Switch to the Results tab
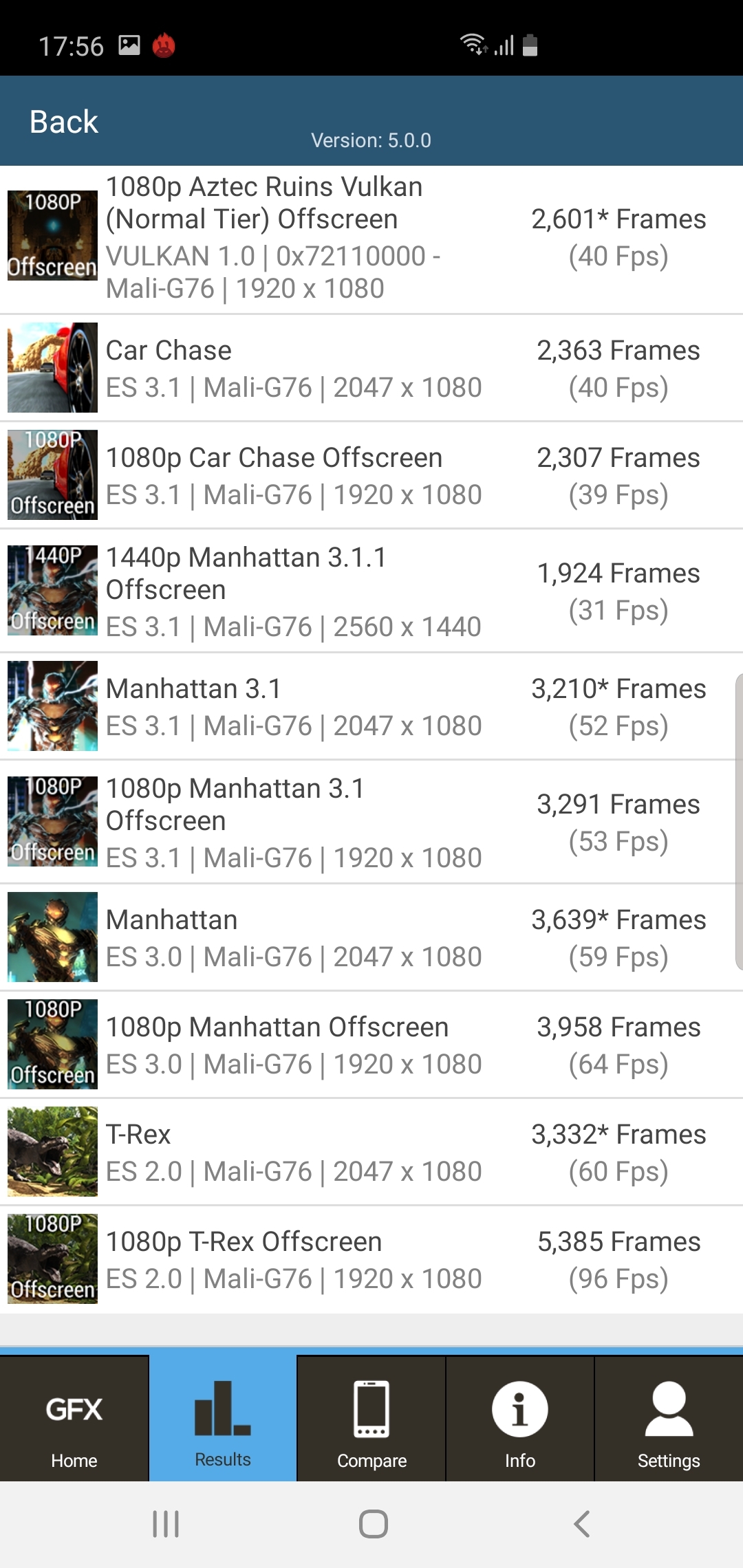 [222, 1420]
